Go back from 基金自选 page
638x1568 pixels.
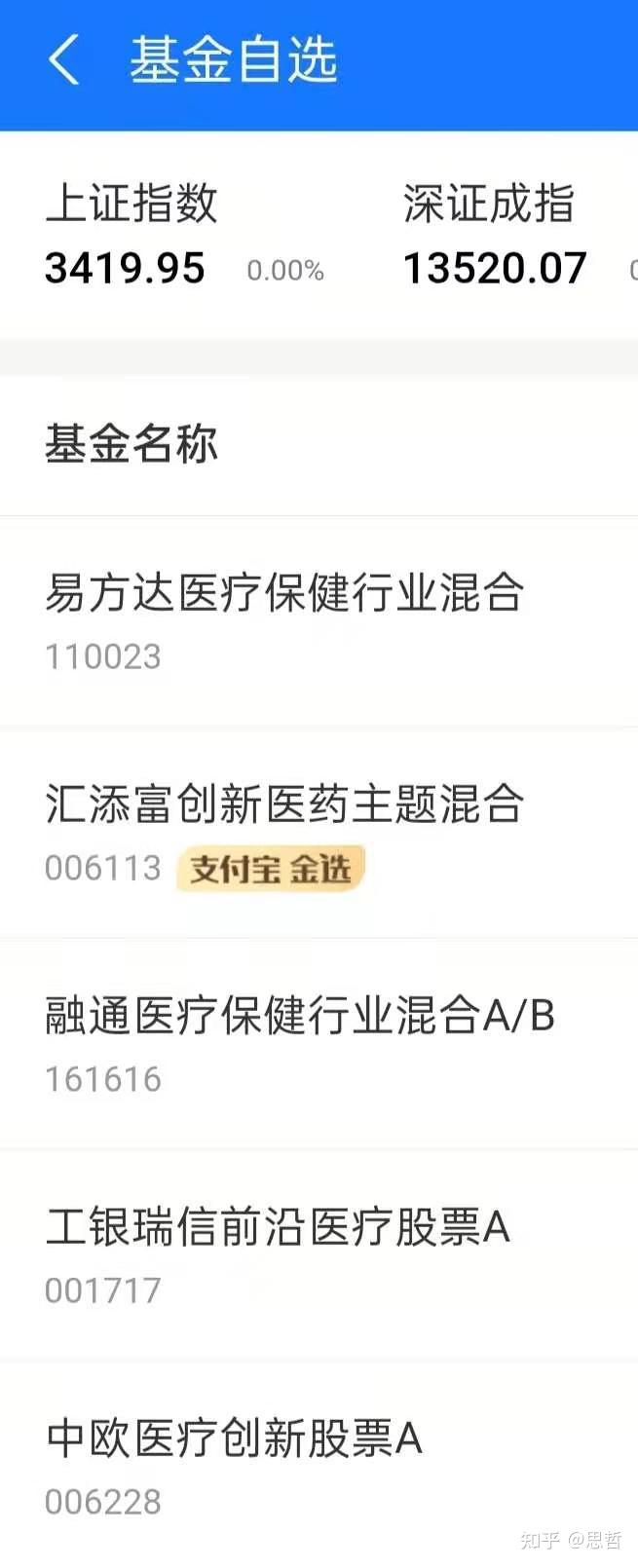point(63,60)
